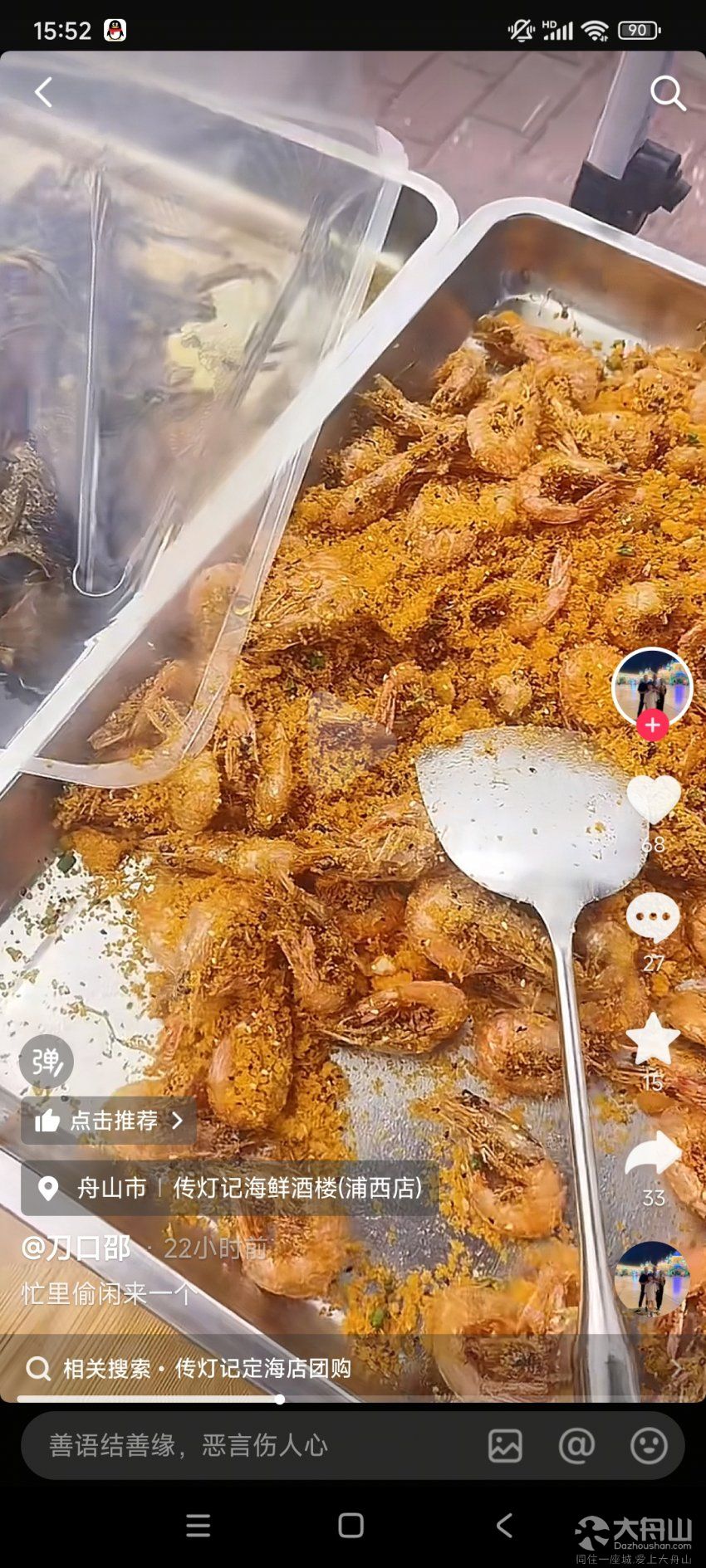
Task: Attach a picture to the comment
Action: click(x=505, y=1445)
